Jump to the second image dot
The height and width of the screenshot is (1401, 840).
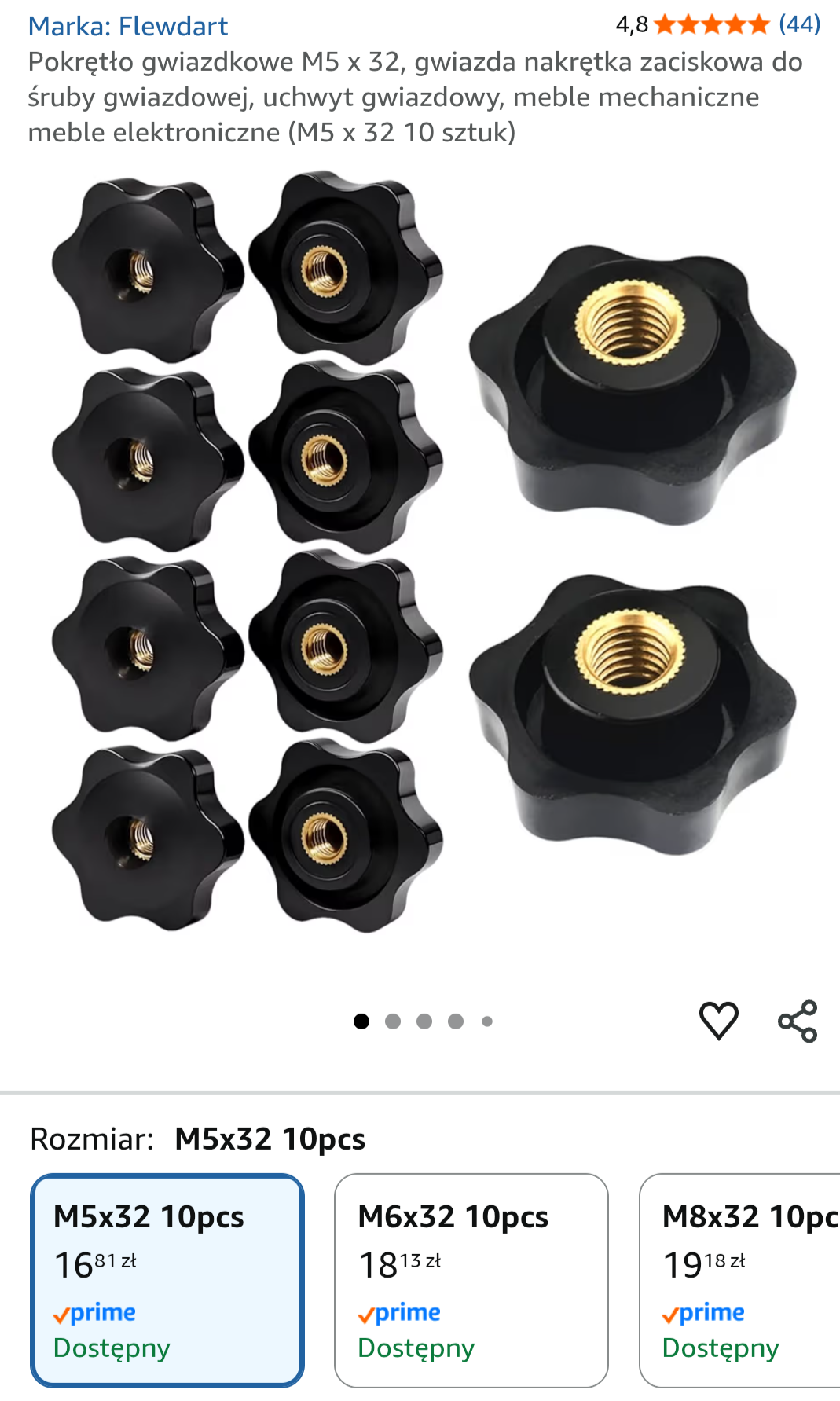pos(393,1021)
